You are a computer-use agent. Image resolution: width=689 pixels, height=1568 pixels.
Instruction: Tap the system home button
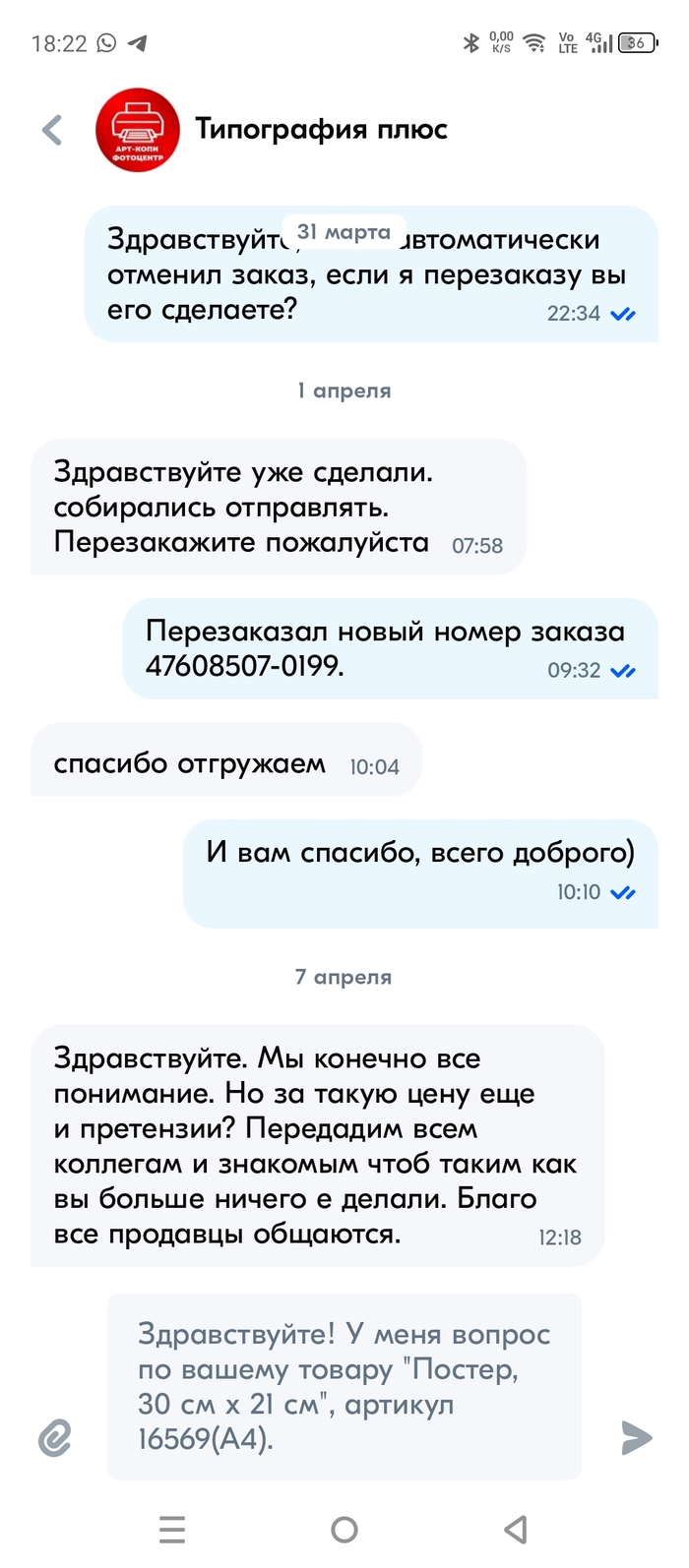[x=344, y=1530]
